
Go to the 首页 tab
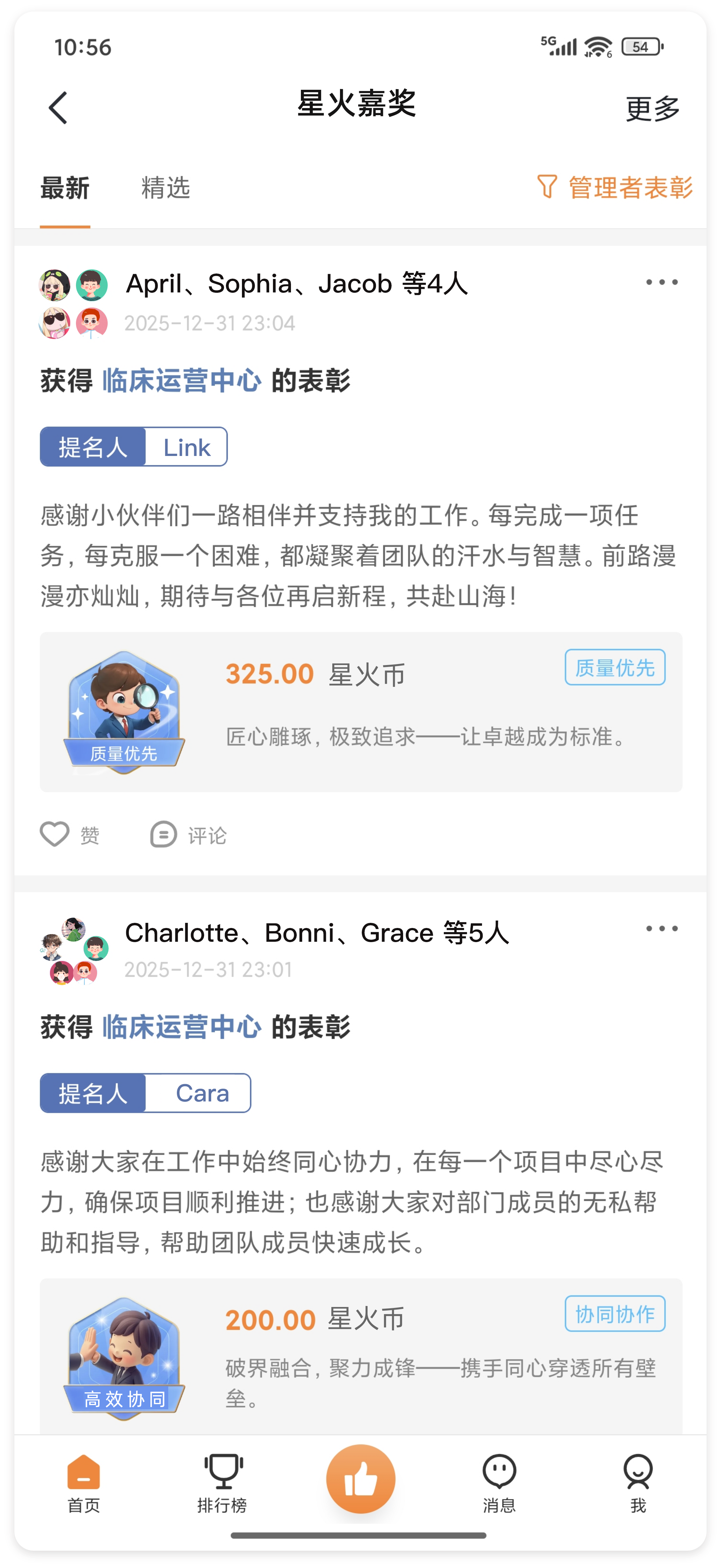[x=83, y=1483]
